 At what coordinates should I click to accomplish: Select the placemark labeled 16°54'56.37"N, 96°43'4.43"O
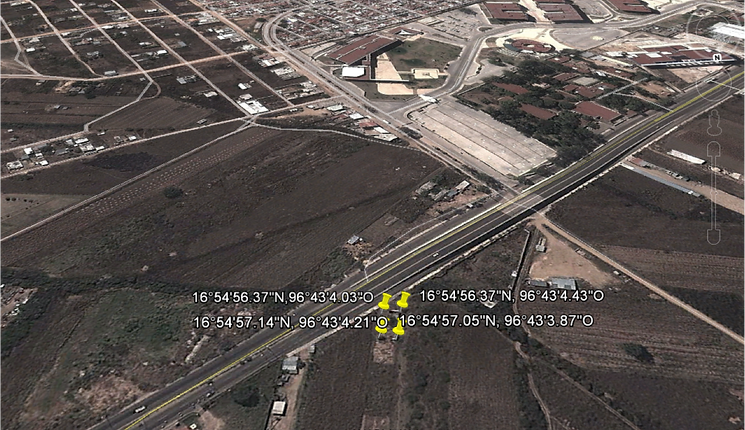(x=403, y=299)
